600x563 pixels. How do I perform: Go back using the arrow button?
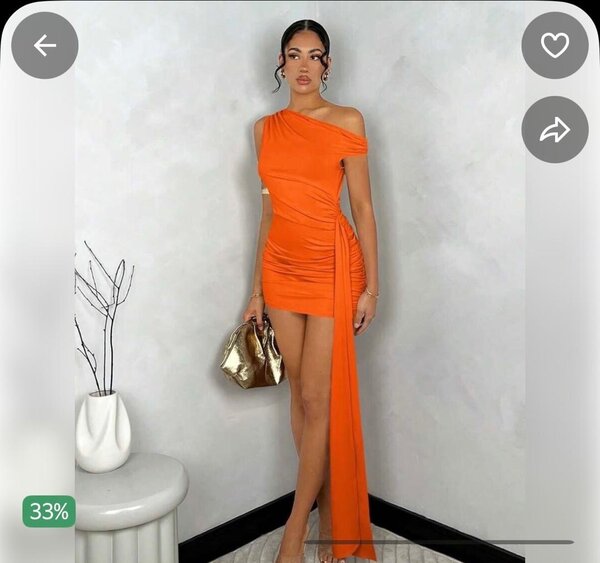point(45,45)
